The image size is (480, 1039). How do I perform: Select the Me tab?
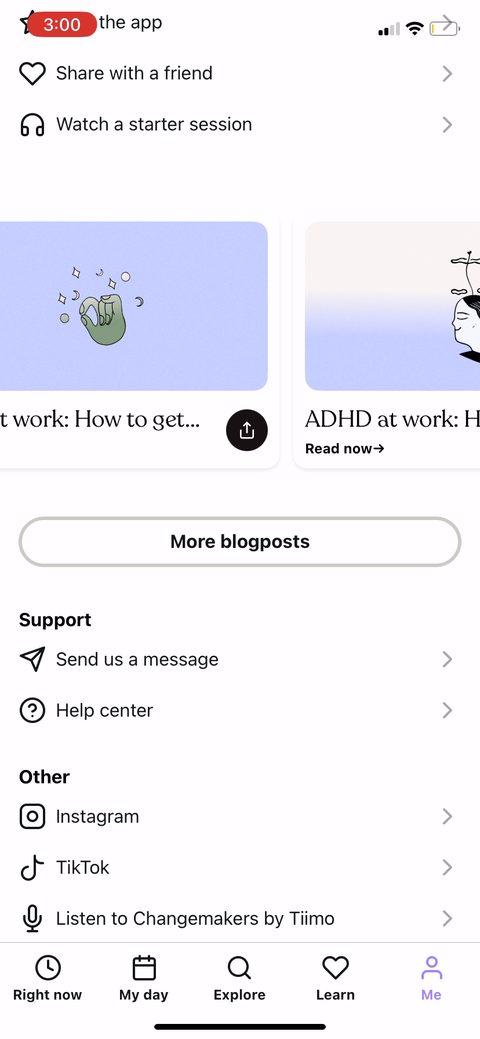431,978
